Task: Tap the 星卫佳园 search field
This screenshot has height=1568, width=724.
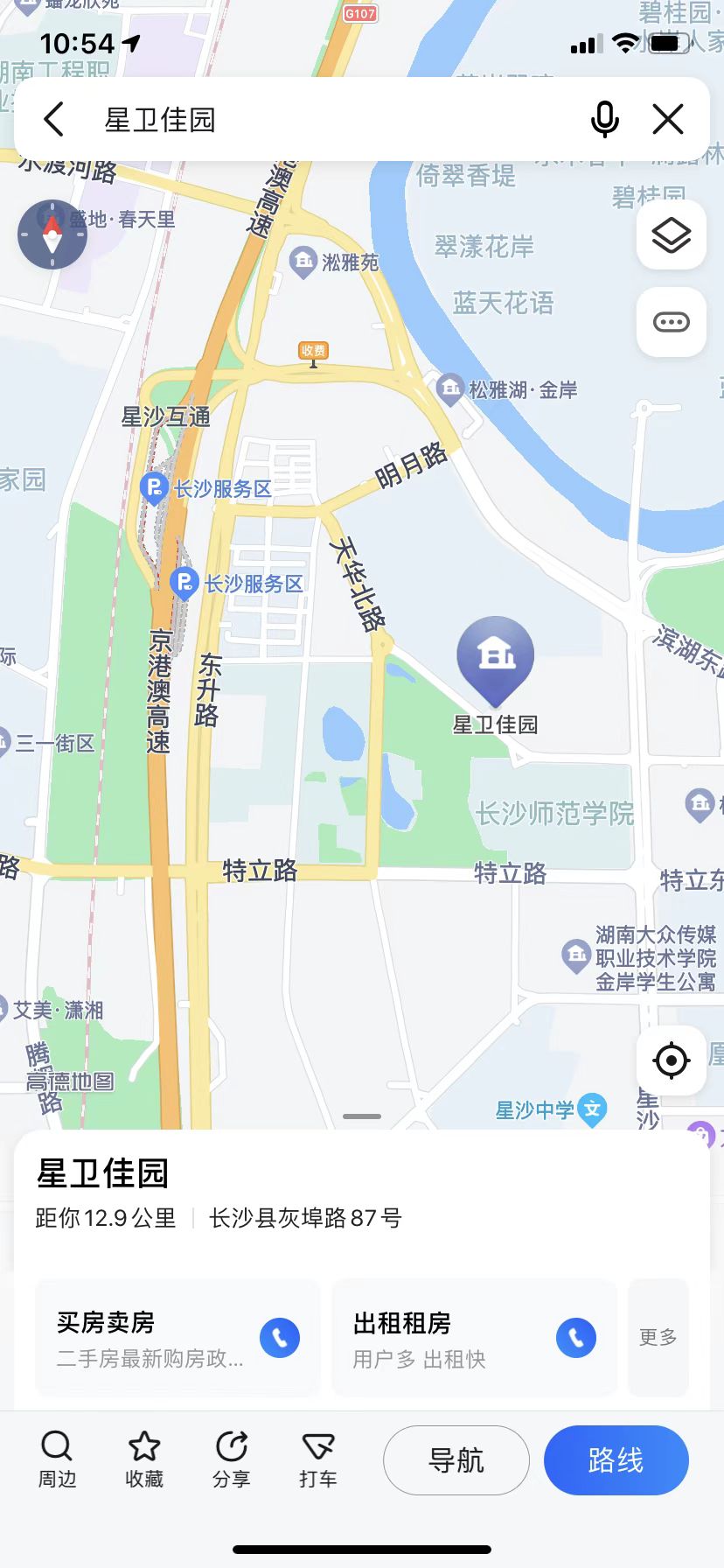Action: [x=332, y=120]
